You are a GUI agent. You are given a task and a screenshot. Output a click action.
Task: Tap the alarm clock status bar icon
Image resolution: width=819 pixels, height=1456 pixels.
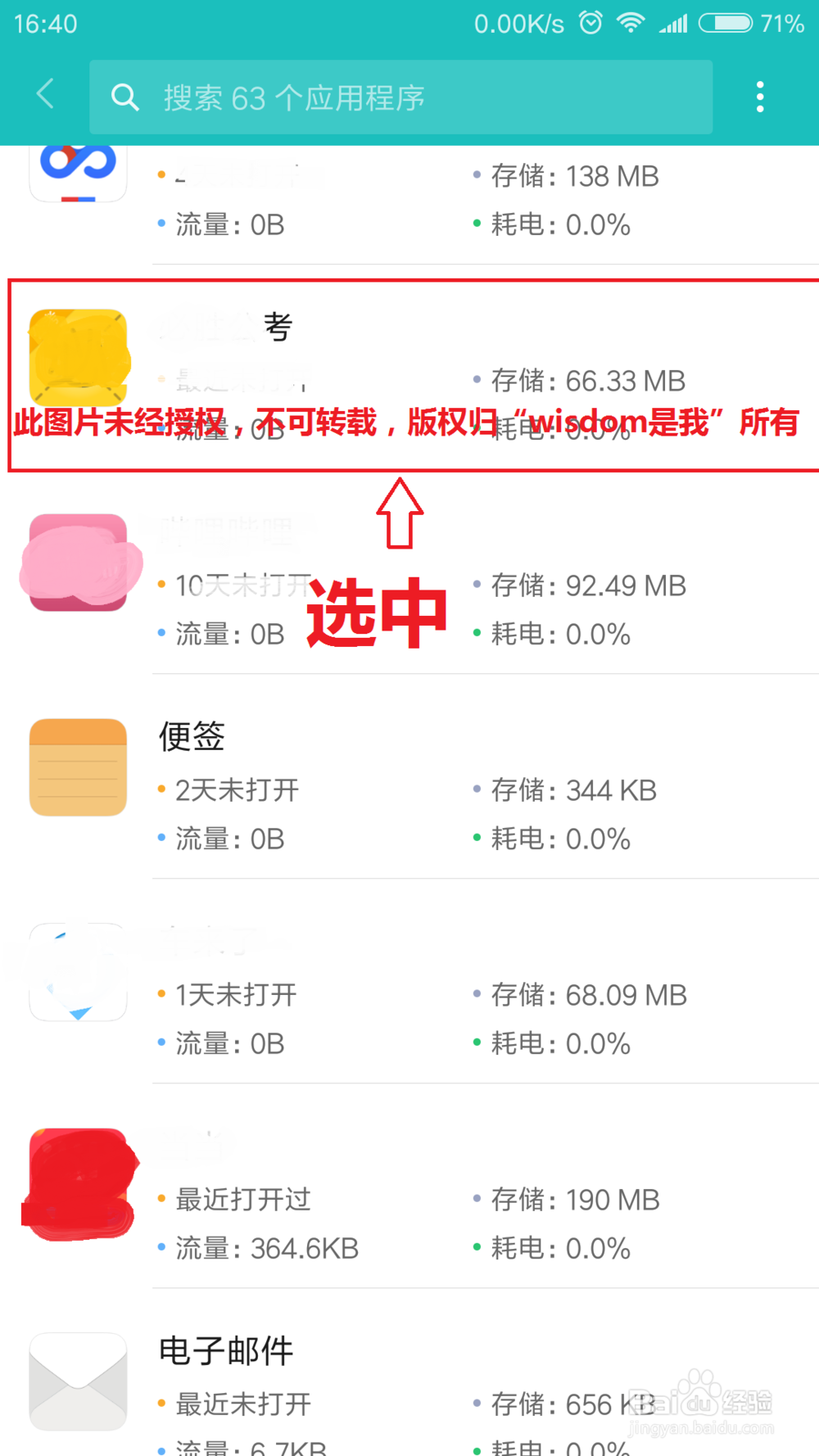591,23
